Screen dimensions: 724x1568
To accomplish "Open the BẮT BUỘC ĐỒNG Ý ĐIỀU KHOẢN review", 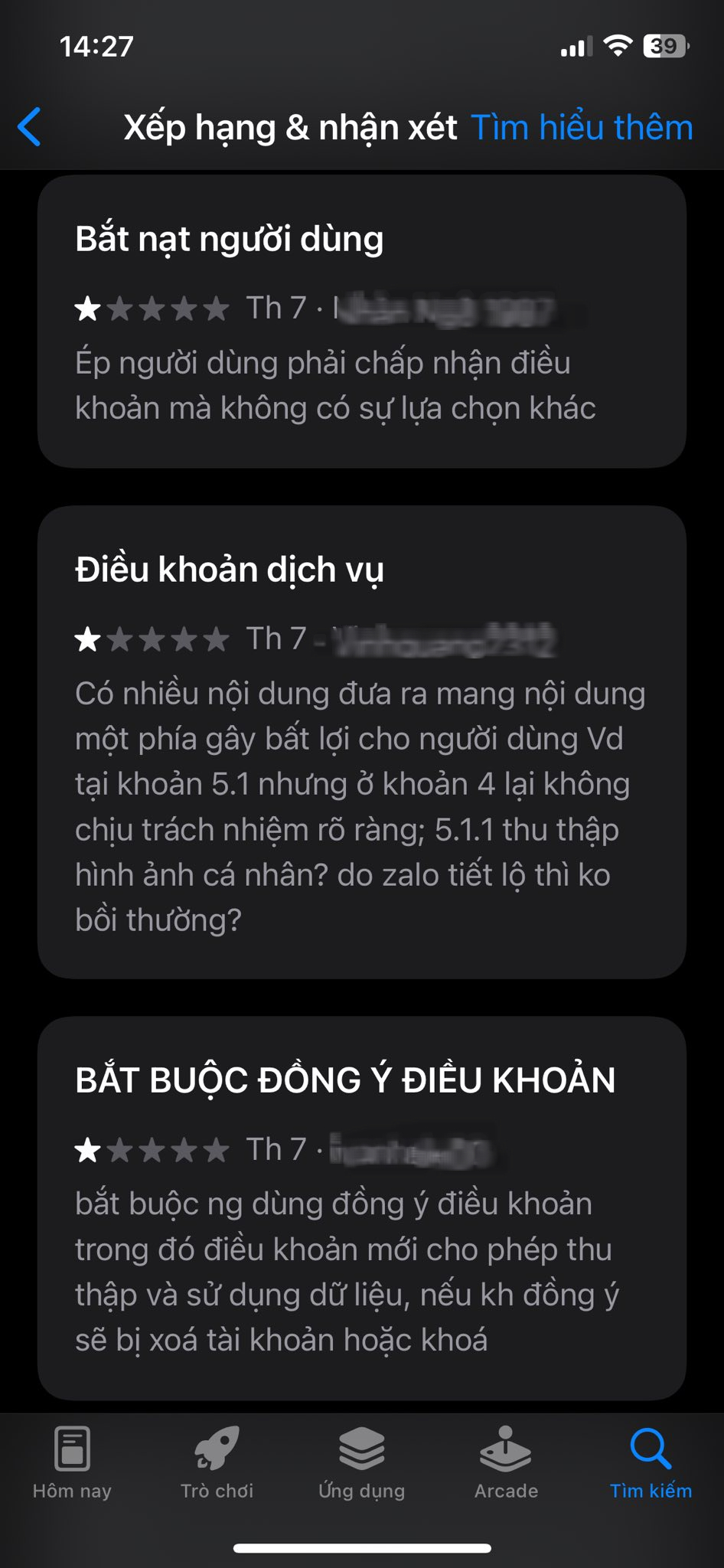I will click(361, 1208).
